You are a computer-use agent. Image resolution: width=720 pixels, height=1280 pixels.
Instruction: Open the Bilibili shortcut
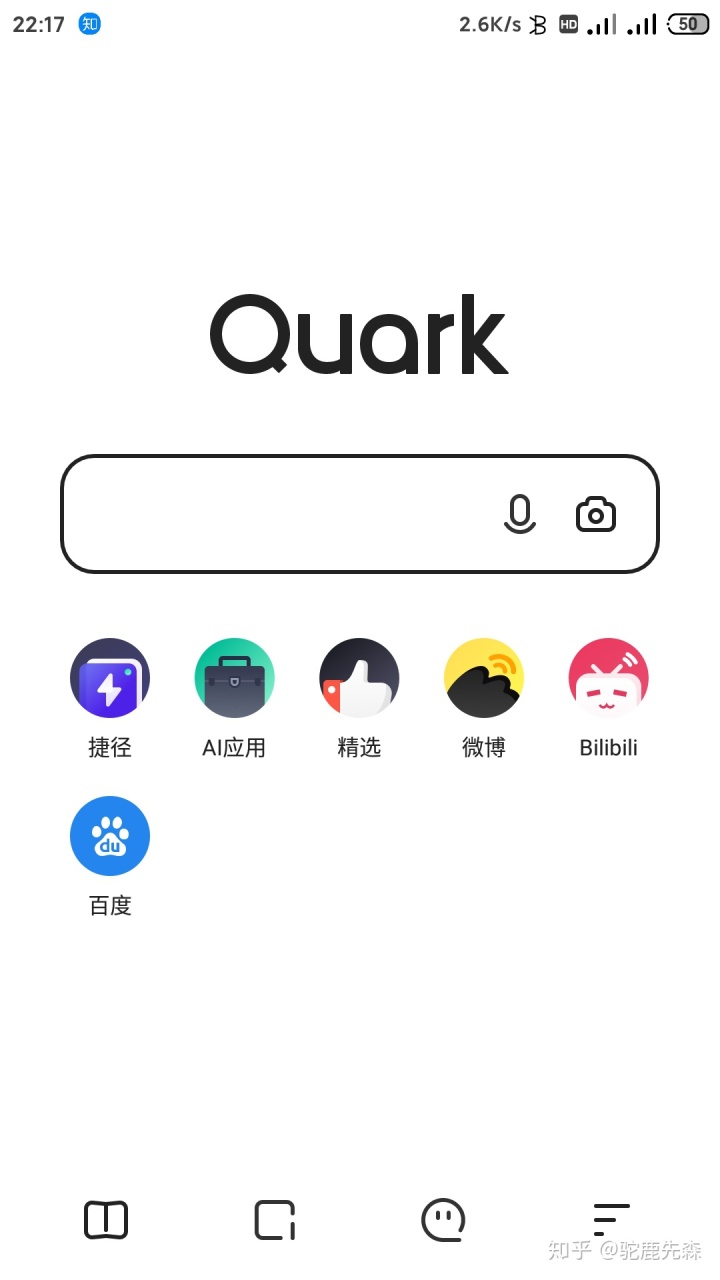pos(608,678)
